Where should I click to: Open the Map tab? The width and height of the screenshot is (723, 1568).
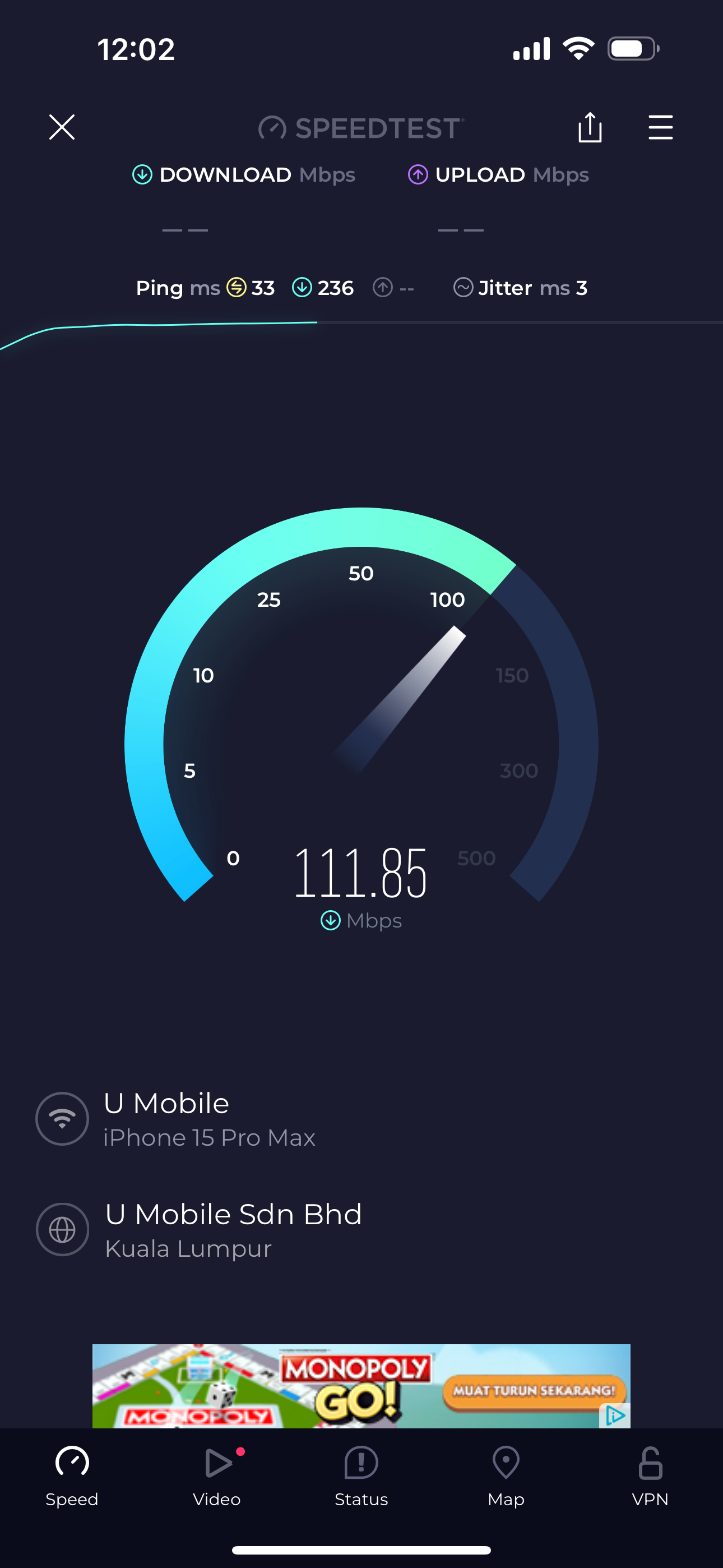(506, 1477)
